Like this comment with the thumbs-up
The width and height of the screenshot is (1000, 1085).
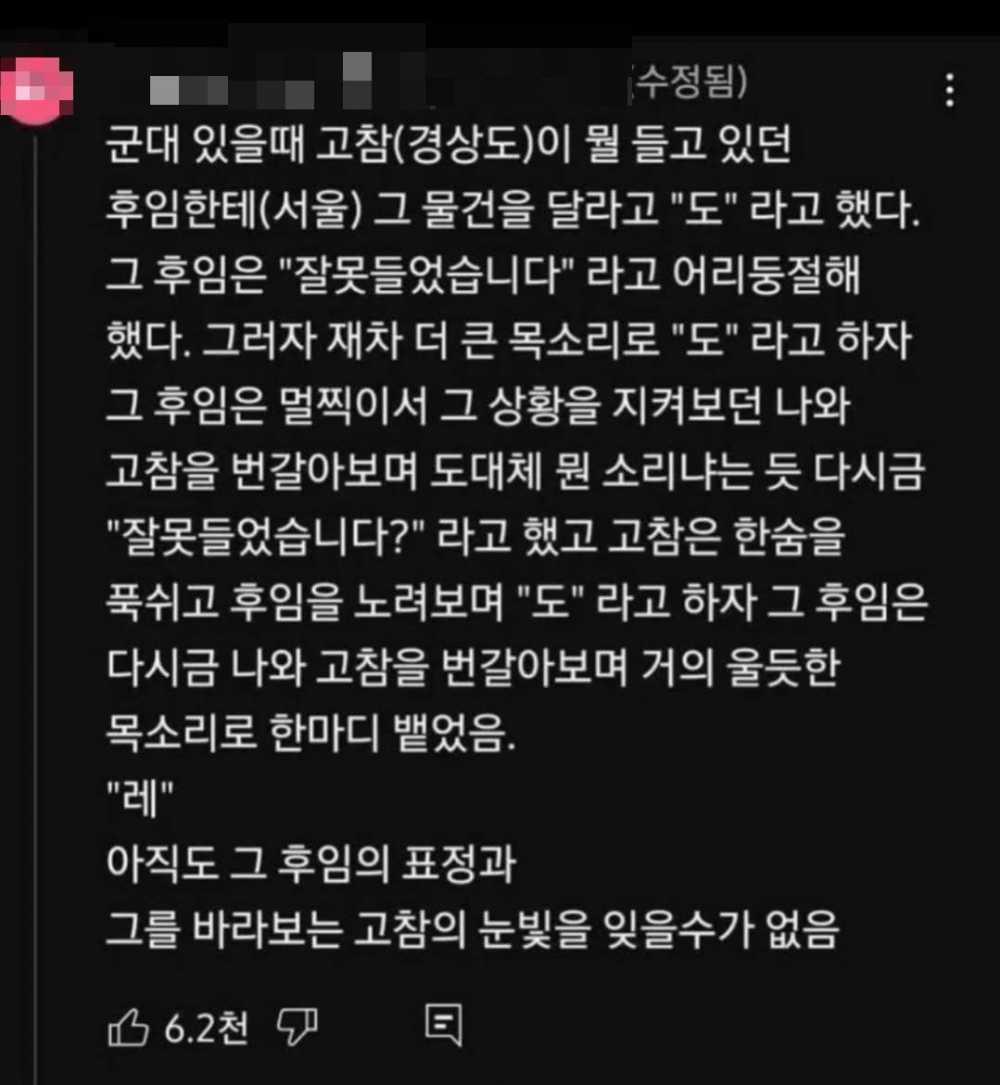point(128,1027)
